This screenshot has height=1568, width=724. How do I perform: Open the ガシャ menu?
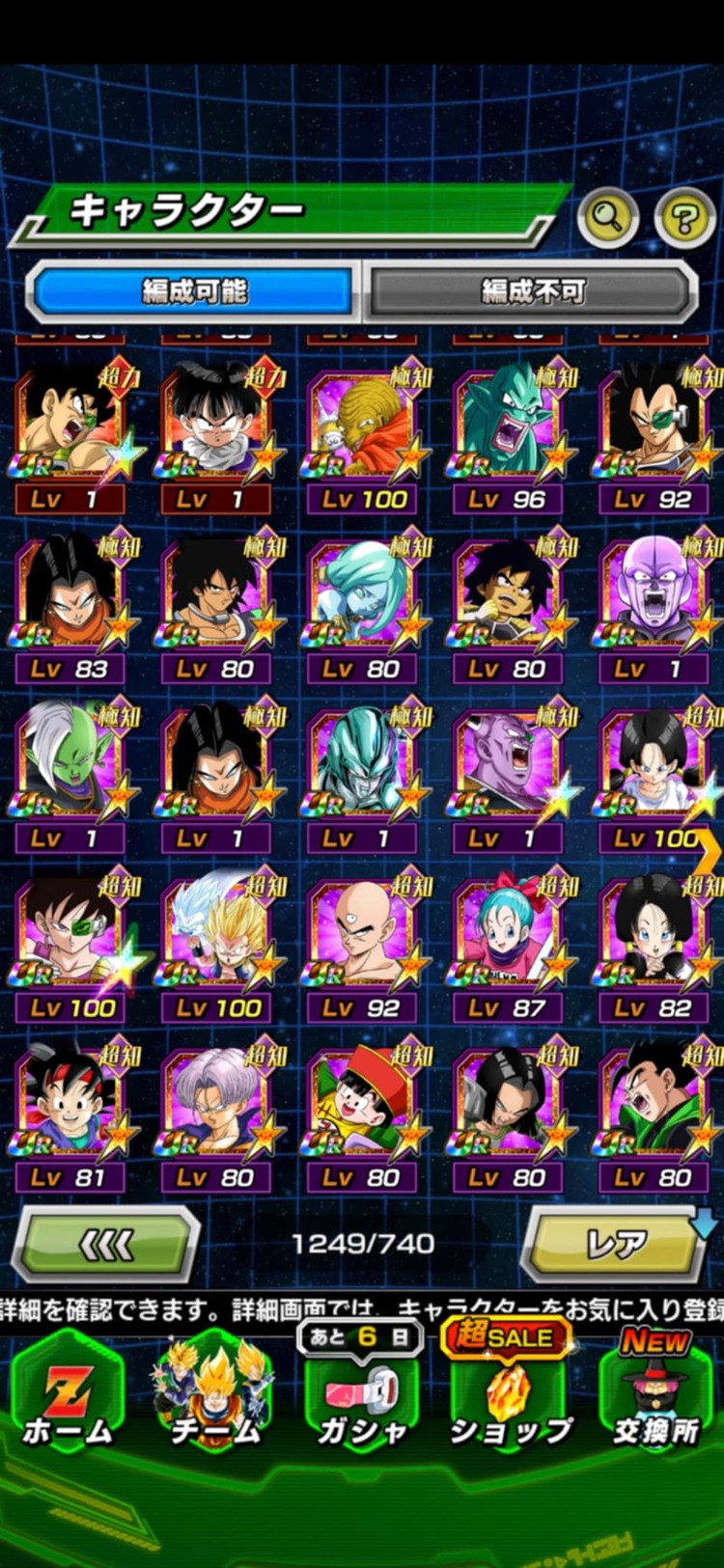(x=363, y=1399)
